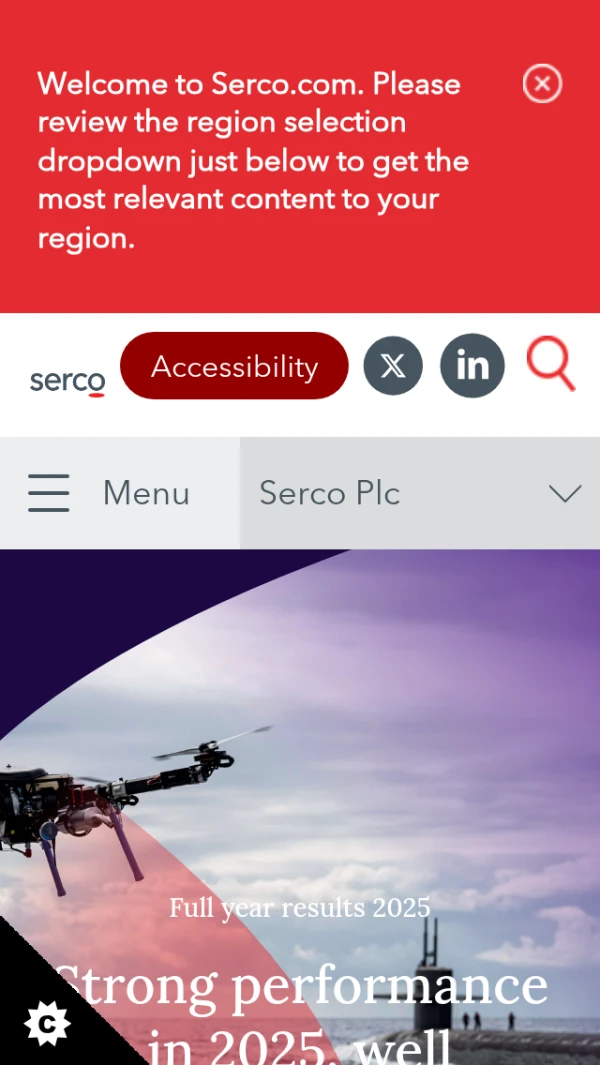This screenshot has width=600, height=1065.
Task: Open the Accessibility options
Action: (x=234, y=366)
